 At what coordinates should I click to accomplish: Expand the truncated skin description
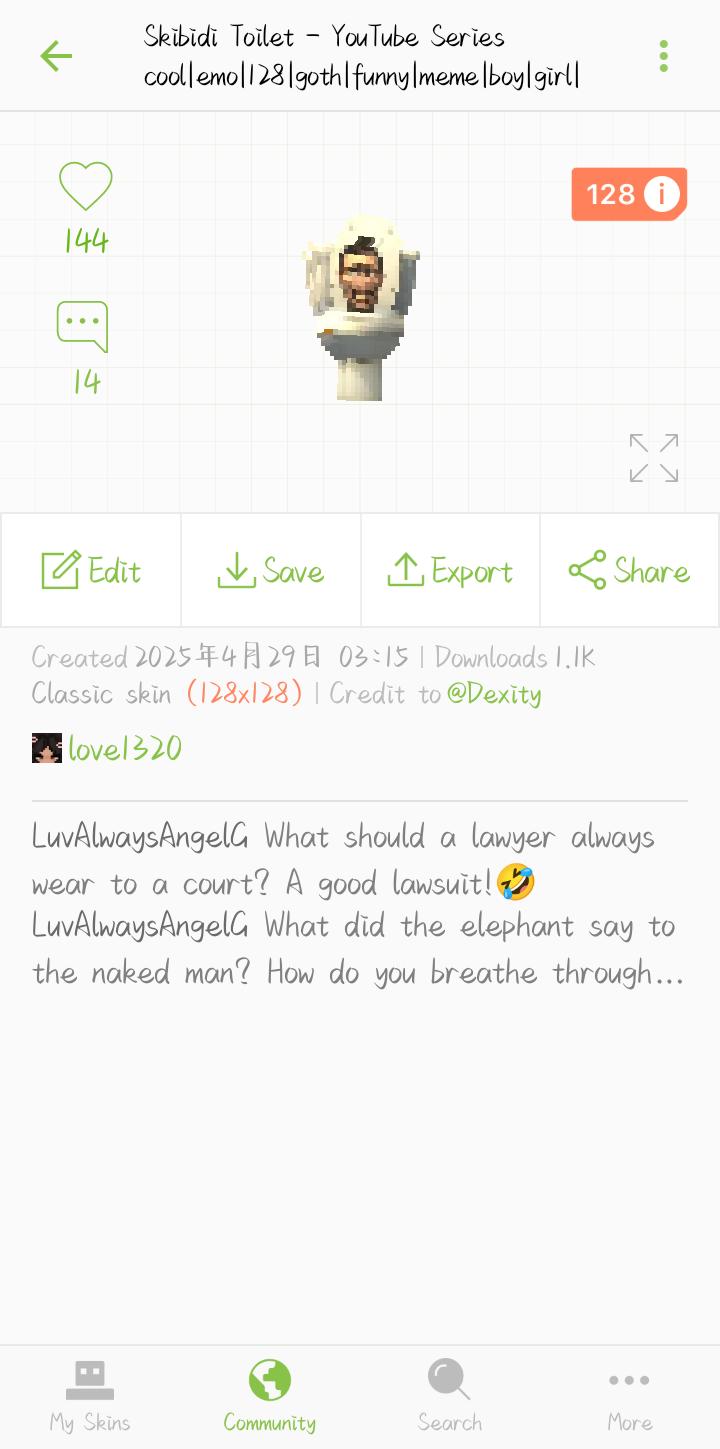pos(358,904)
